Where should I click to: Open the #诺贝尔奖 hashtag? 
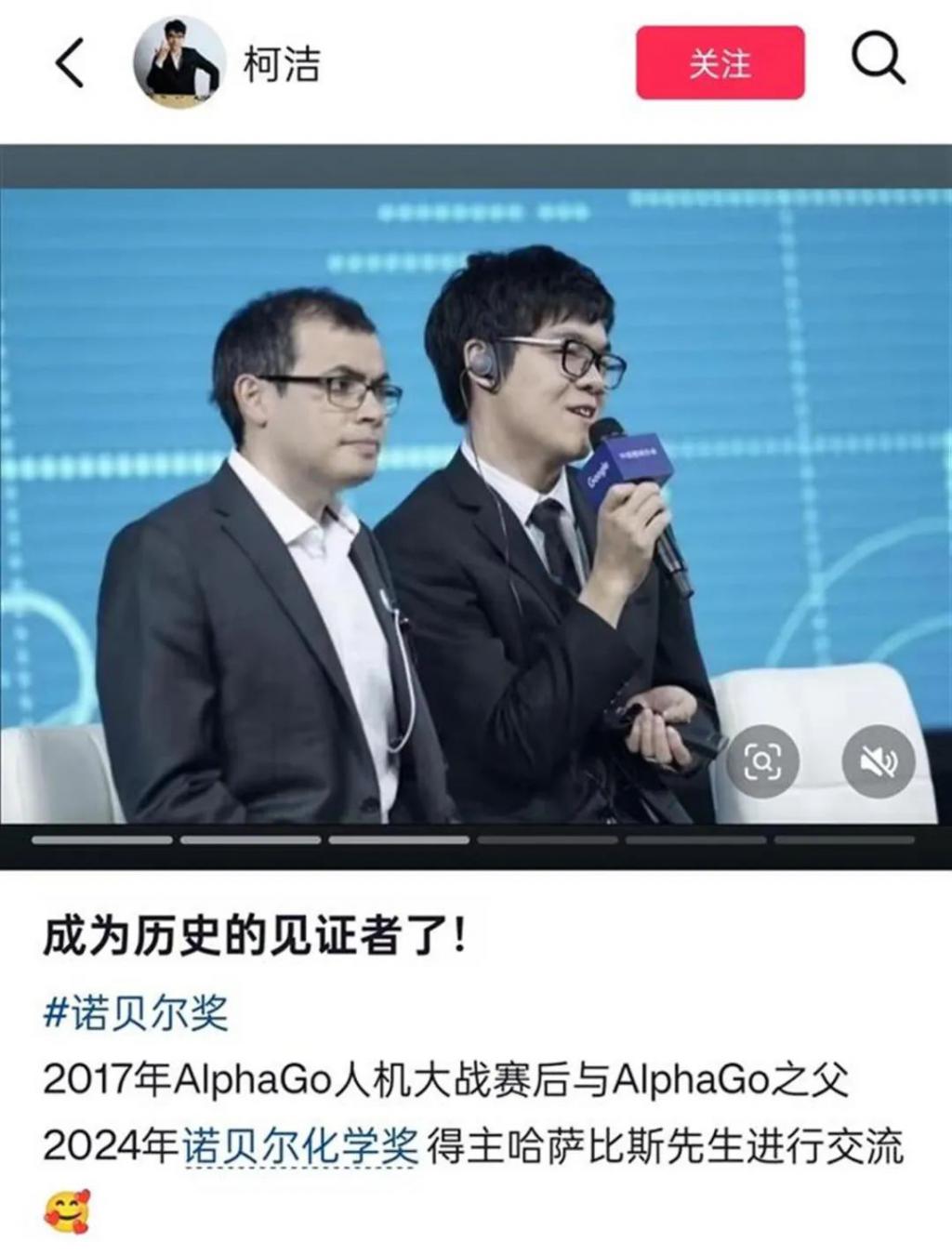point(136,1011)
